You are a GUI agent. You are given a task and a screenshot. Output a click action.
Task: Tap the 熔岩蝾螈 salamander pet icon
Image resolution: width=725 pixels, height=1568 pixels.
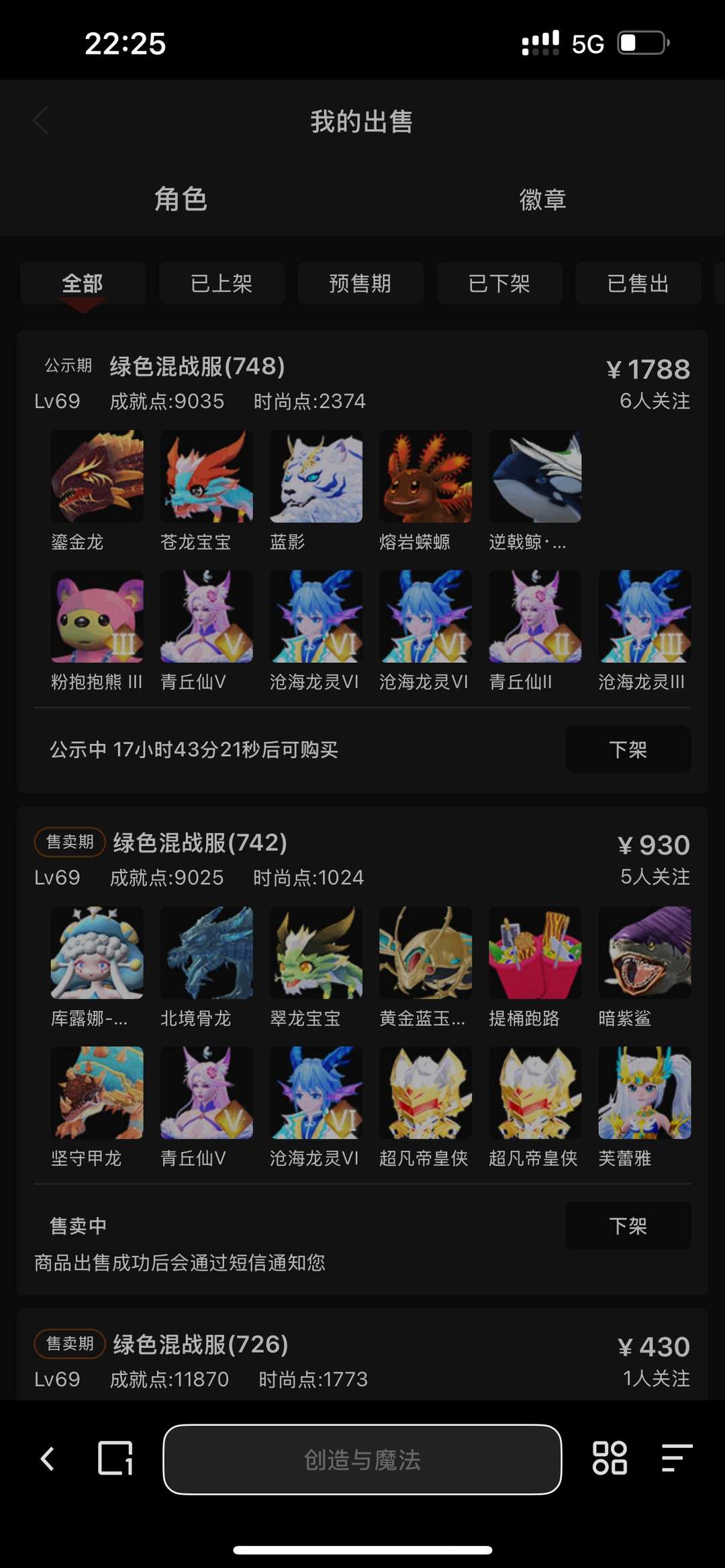point(425,476)
